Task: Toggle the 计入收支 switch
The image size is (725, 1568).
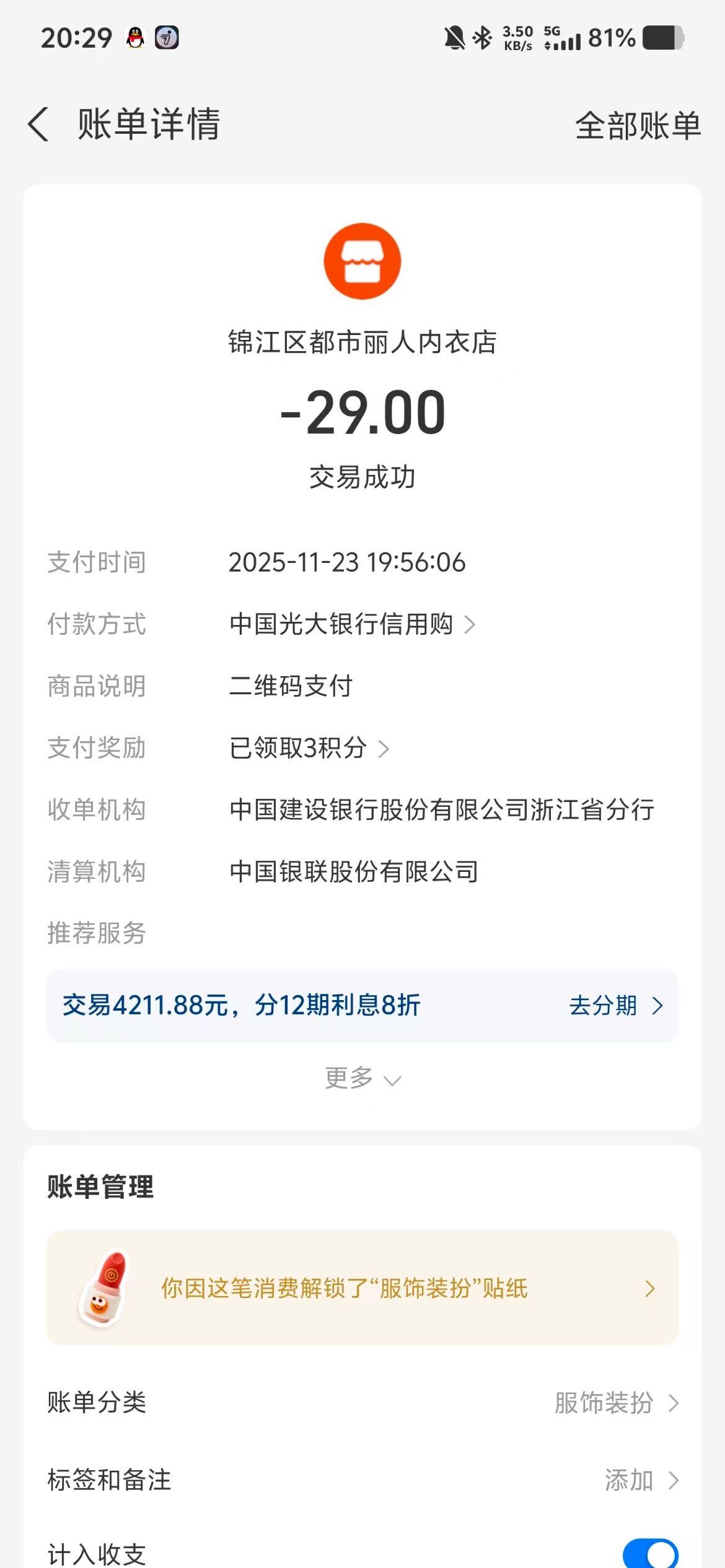Action: pyautogui.click(x=649, y=1554)
